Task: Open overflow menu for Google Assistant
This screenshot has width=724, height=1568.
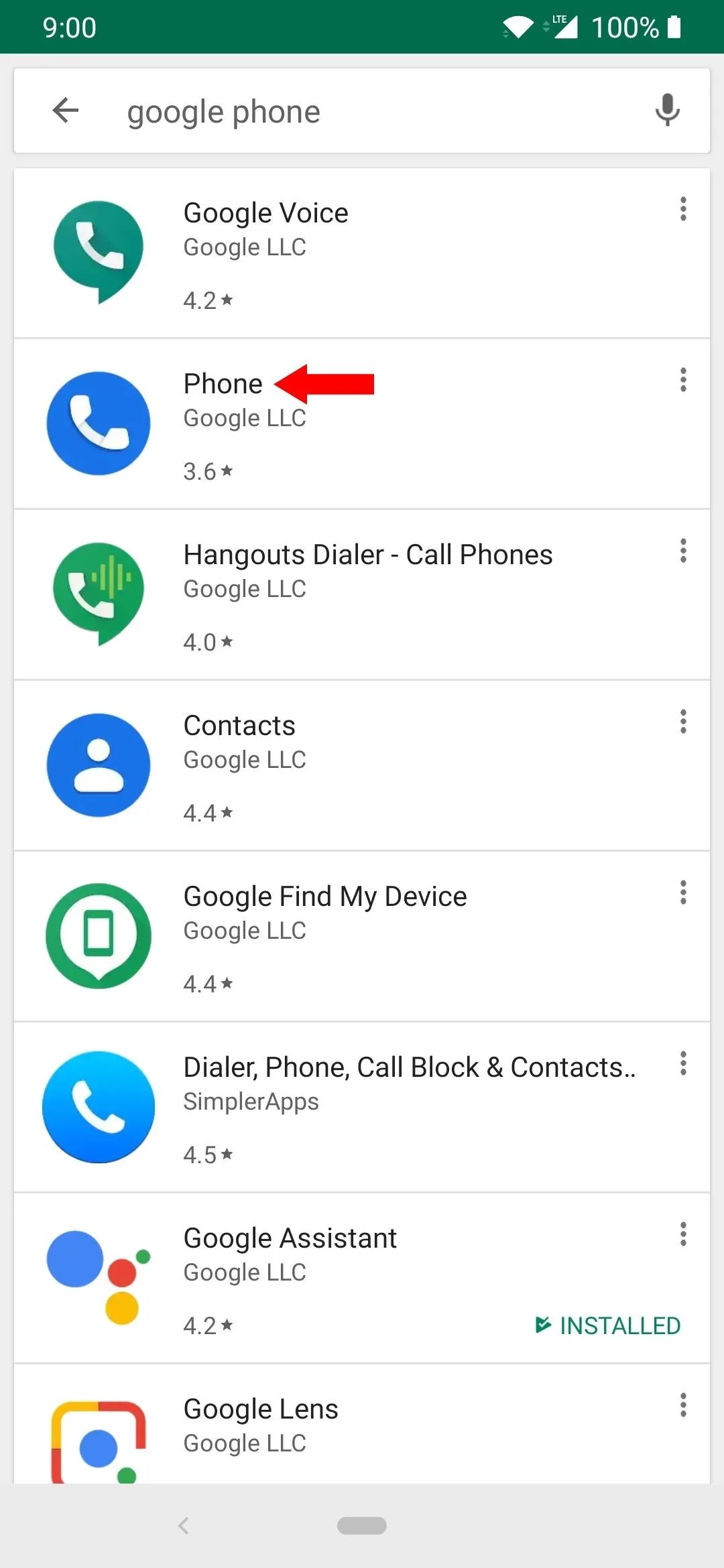Action: tap(683, 1234)
